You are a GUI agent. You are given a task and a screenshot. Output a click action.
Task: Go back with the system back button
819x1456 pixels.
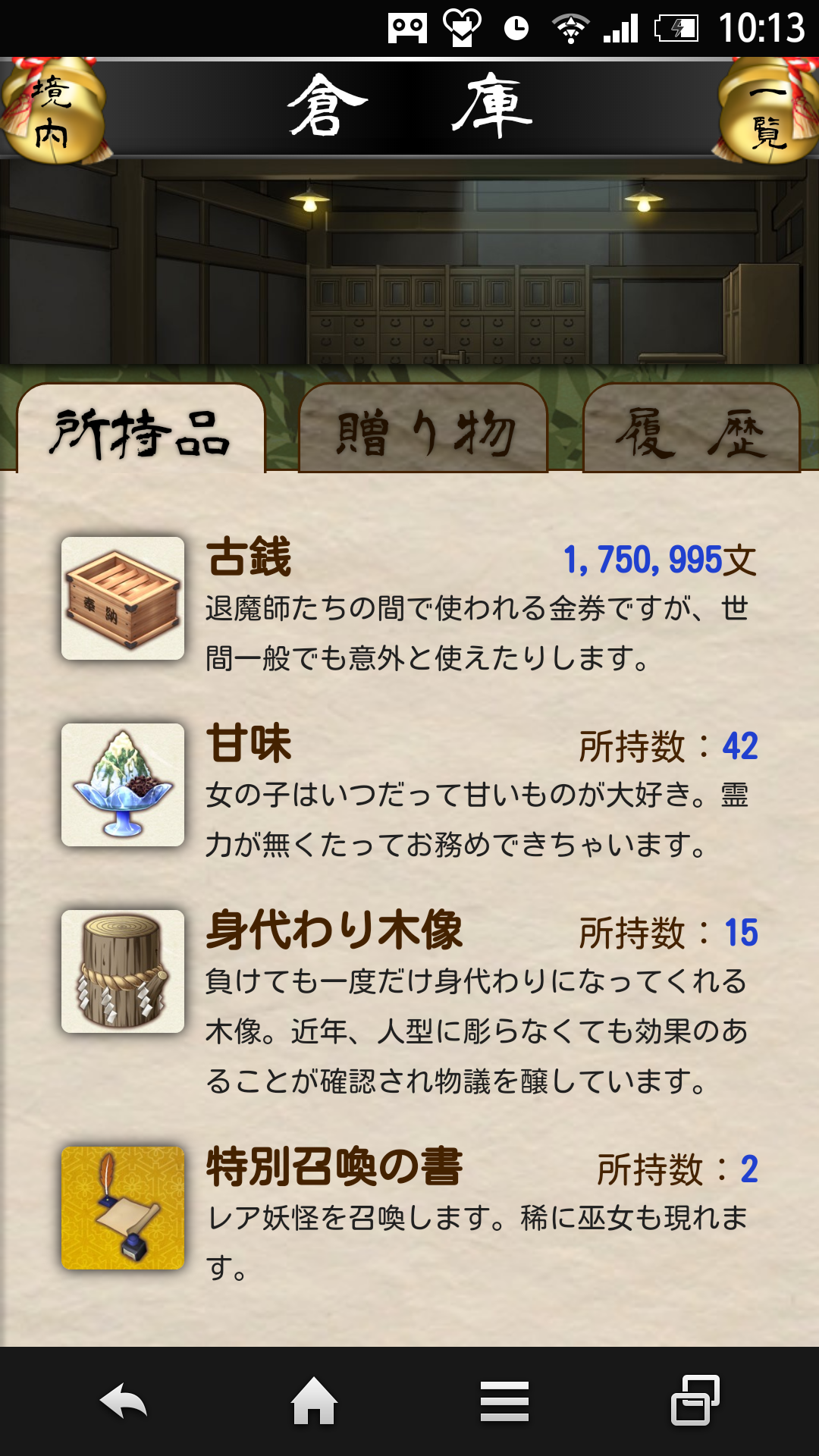124,1401
